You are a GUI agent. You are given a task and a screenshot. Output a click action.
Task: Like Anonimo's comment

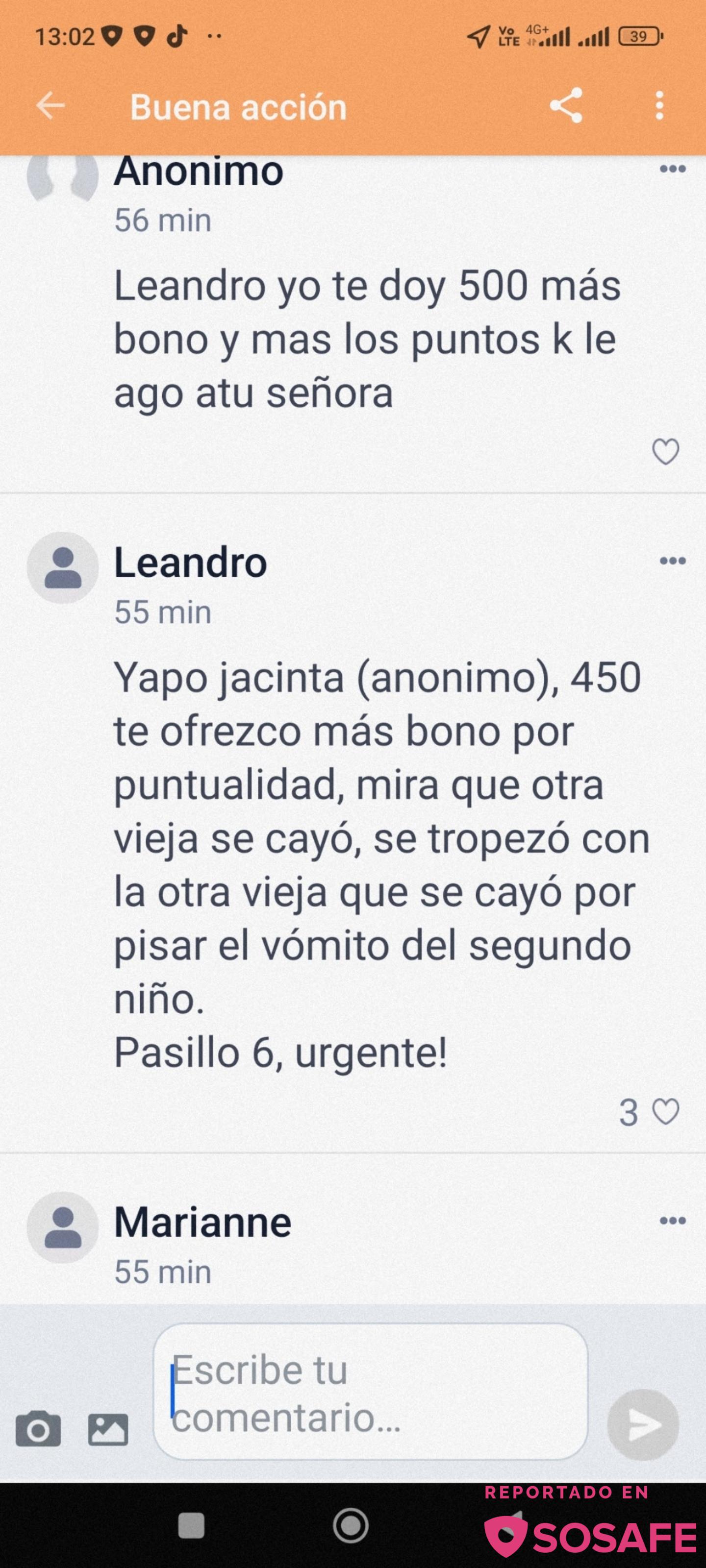[665, 452]
